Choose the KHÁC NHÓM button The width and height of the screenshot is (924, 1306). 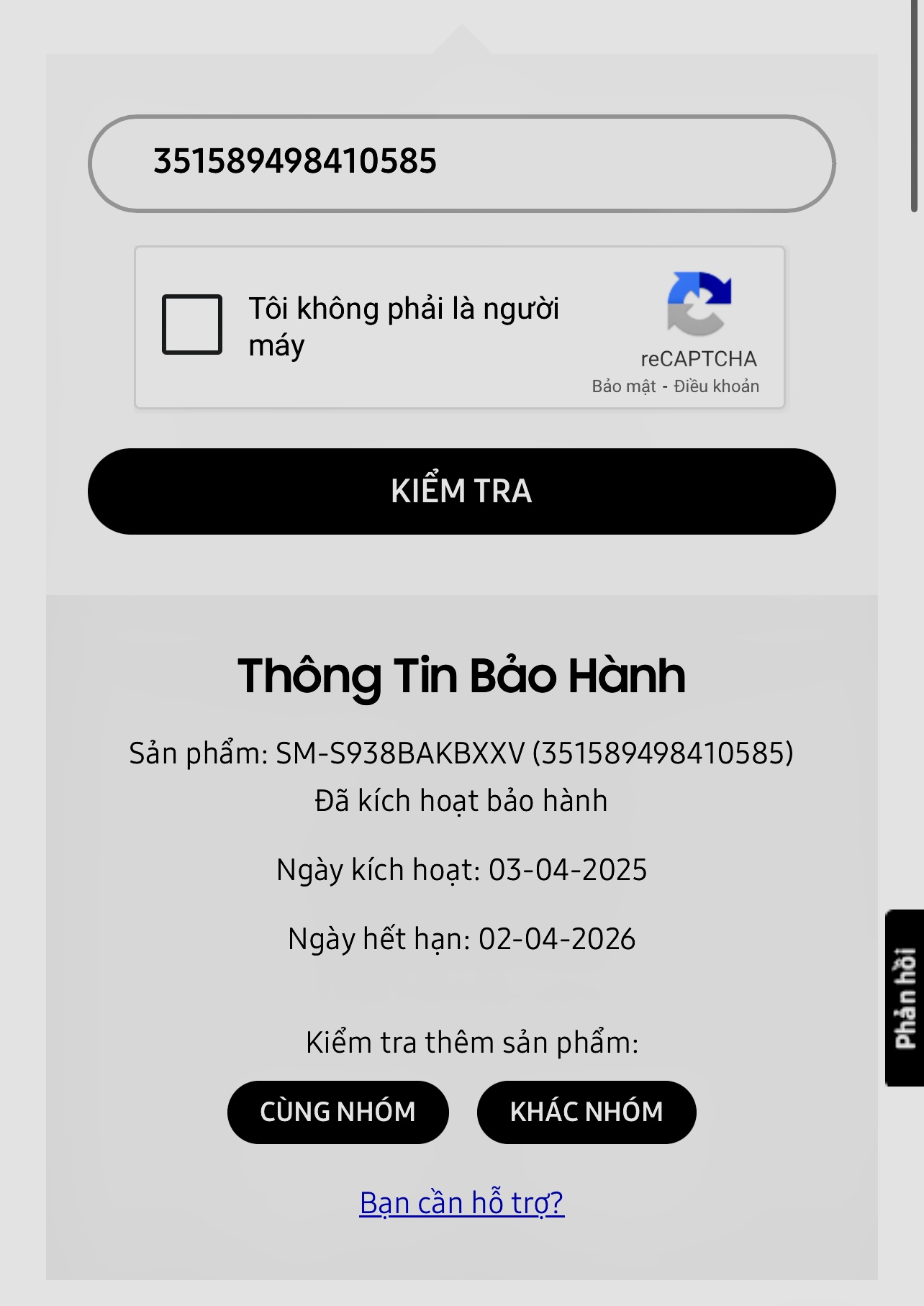click(x=586, y=1112)
